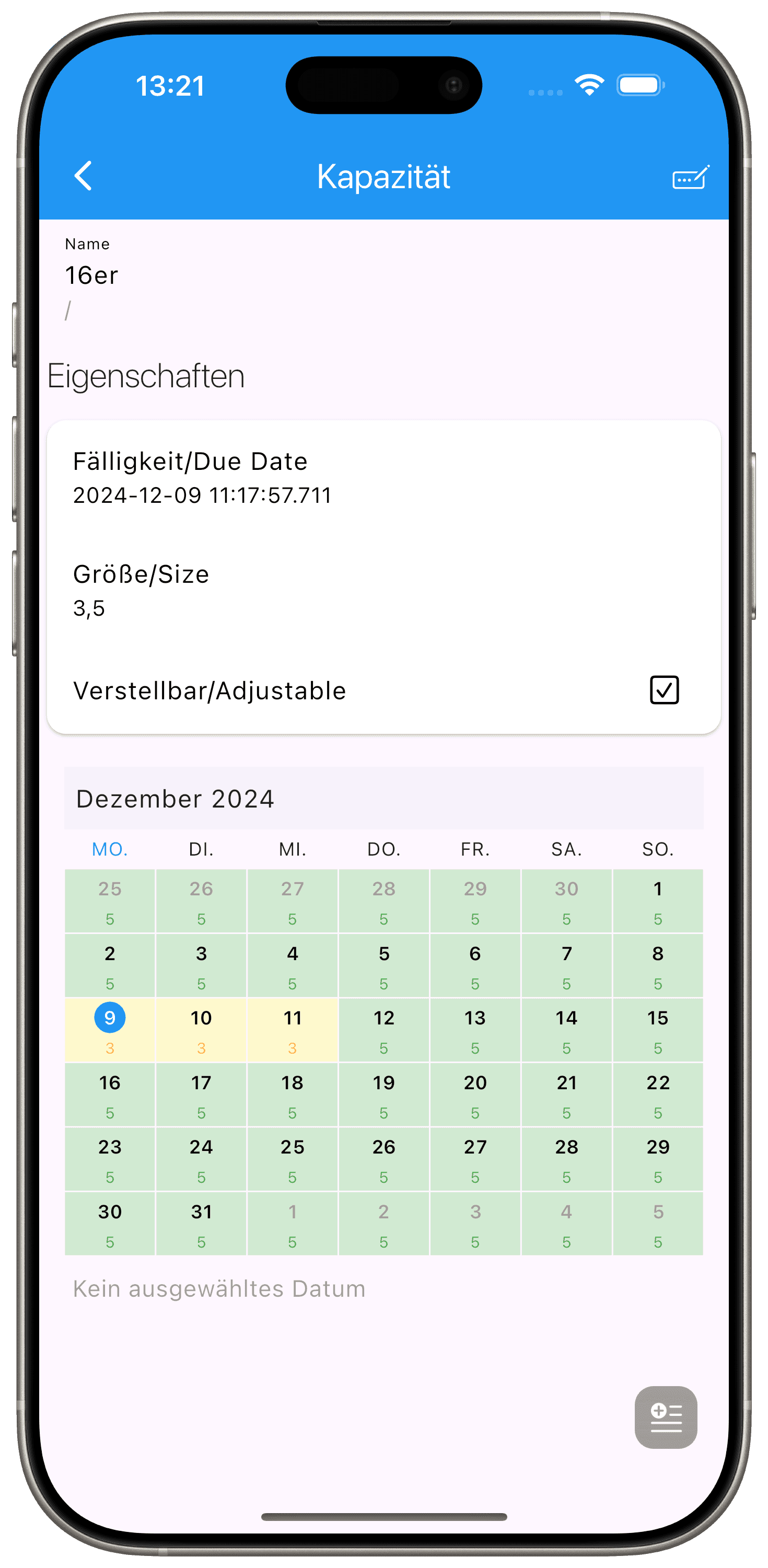Tap December 7 in the calendar
Viewport: 768px width, 1568px height.
(566, 965)
